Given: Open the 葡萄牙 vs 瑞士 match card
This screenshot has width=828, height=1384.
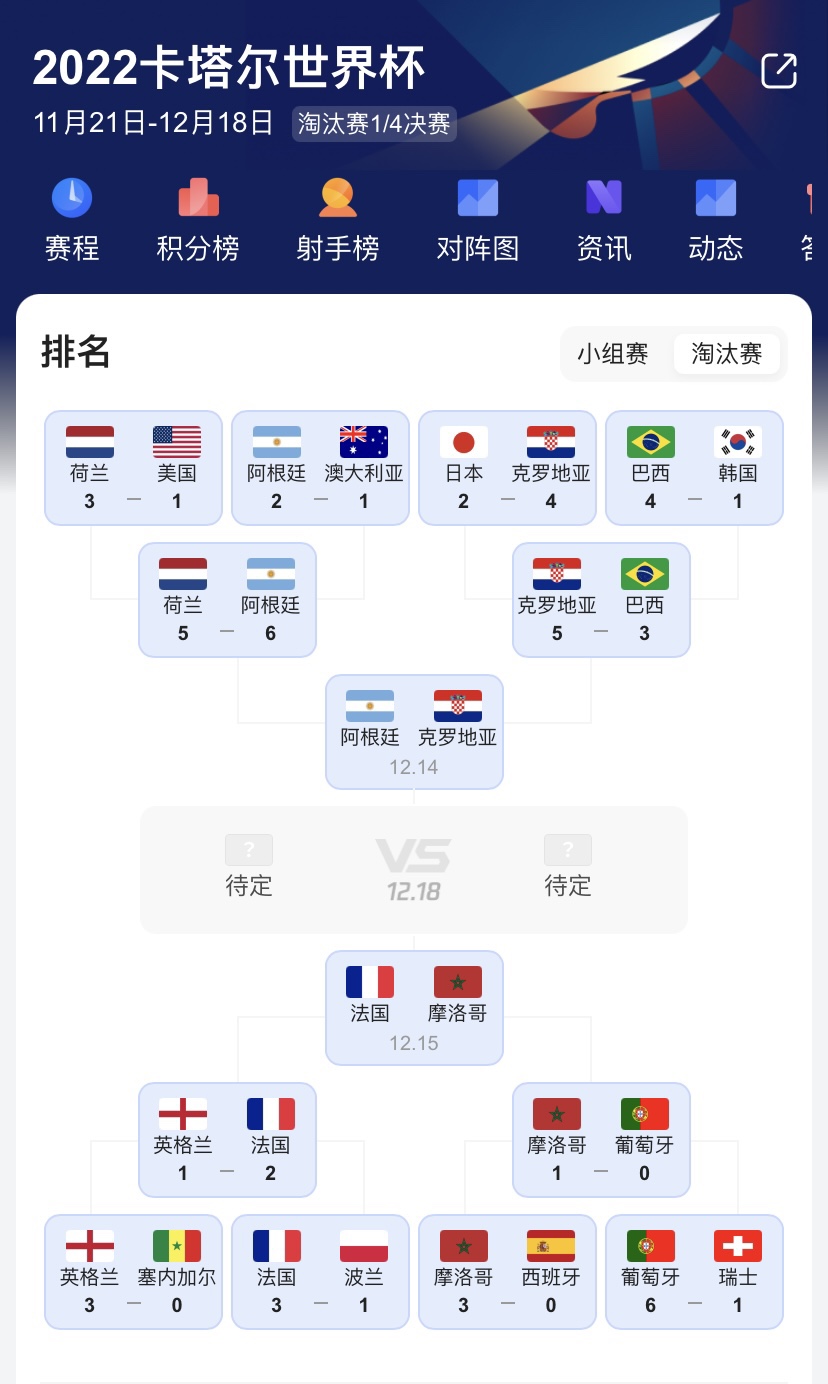Looking at the screenshot, I should coord(694,1272).
